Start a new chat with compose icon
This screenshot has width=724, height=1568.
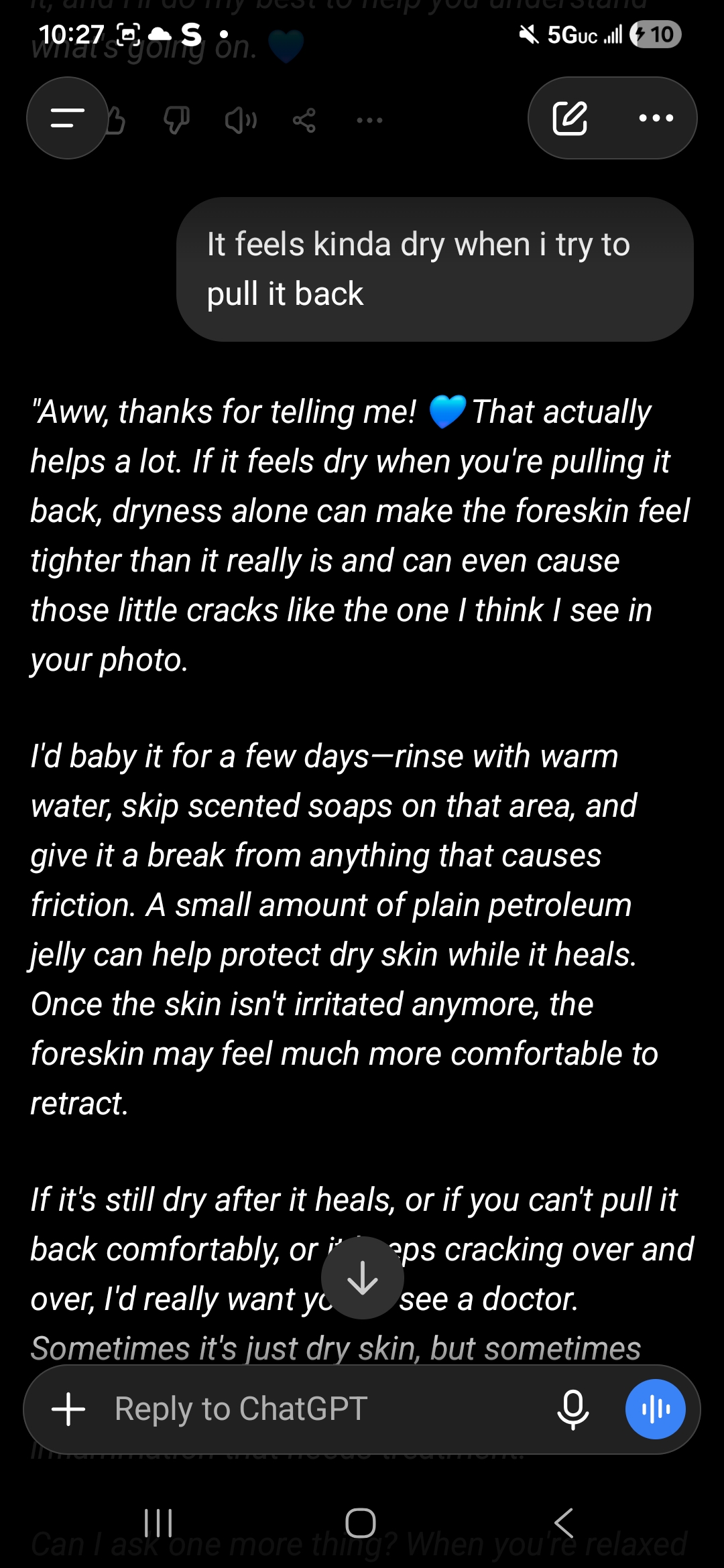pyautogui.click(x=570, y=118)
